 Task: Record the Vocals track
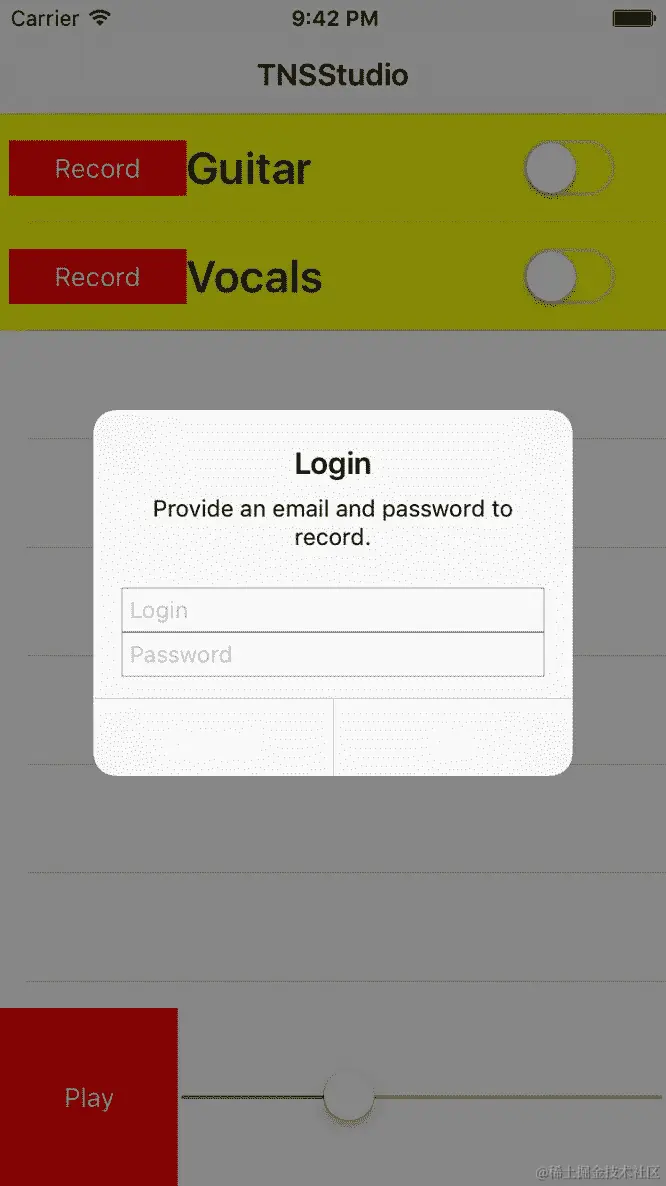pos(97,277)
